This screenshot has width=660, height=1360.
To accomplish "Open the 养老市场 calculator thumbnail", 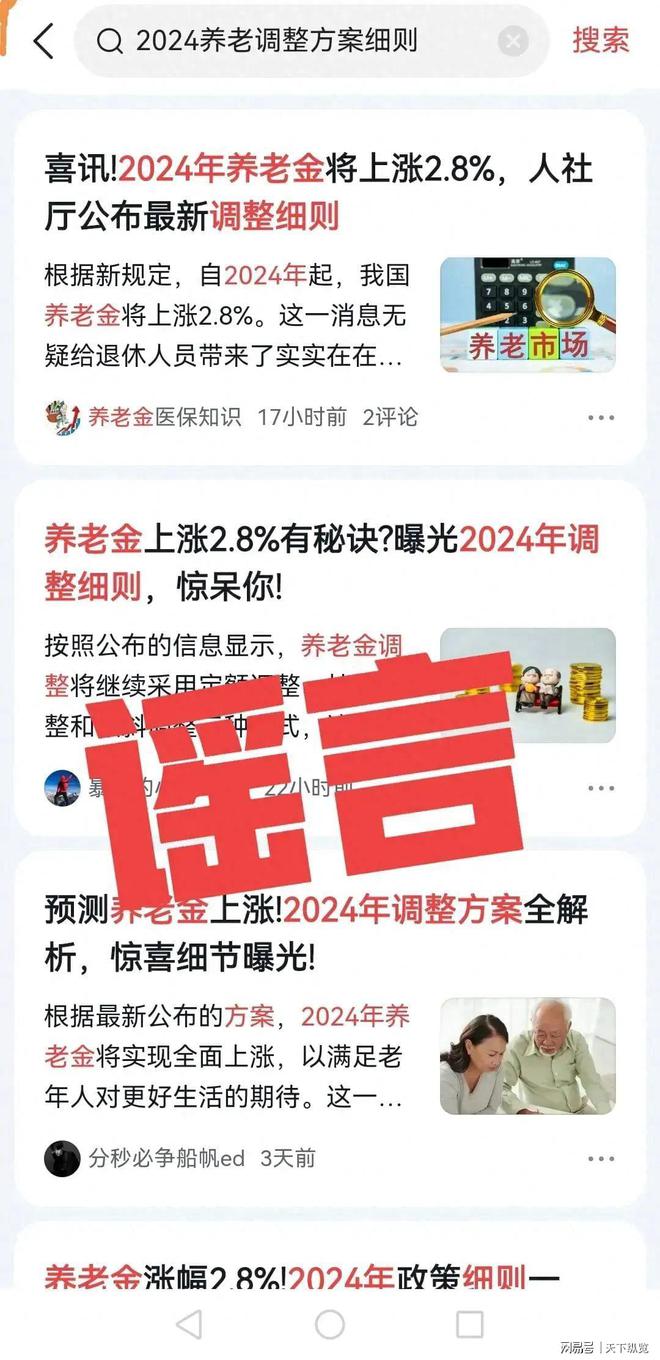I will pos(528,314).
